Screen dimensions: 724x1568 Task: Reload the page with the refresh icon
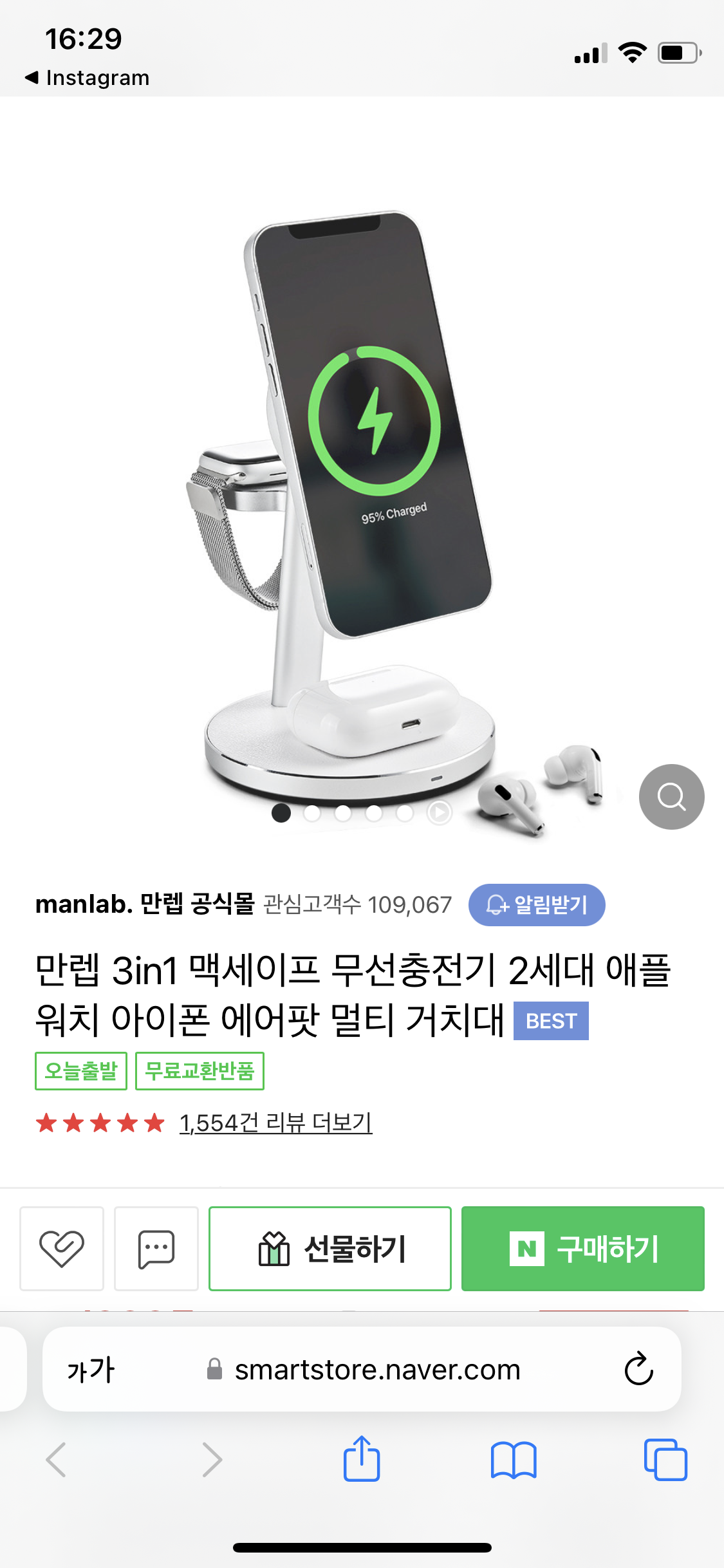pos(639,1368)
